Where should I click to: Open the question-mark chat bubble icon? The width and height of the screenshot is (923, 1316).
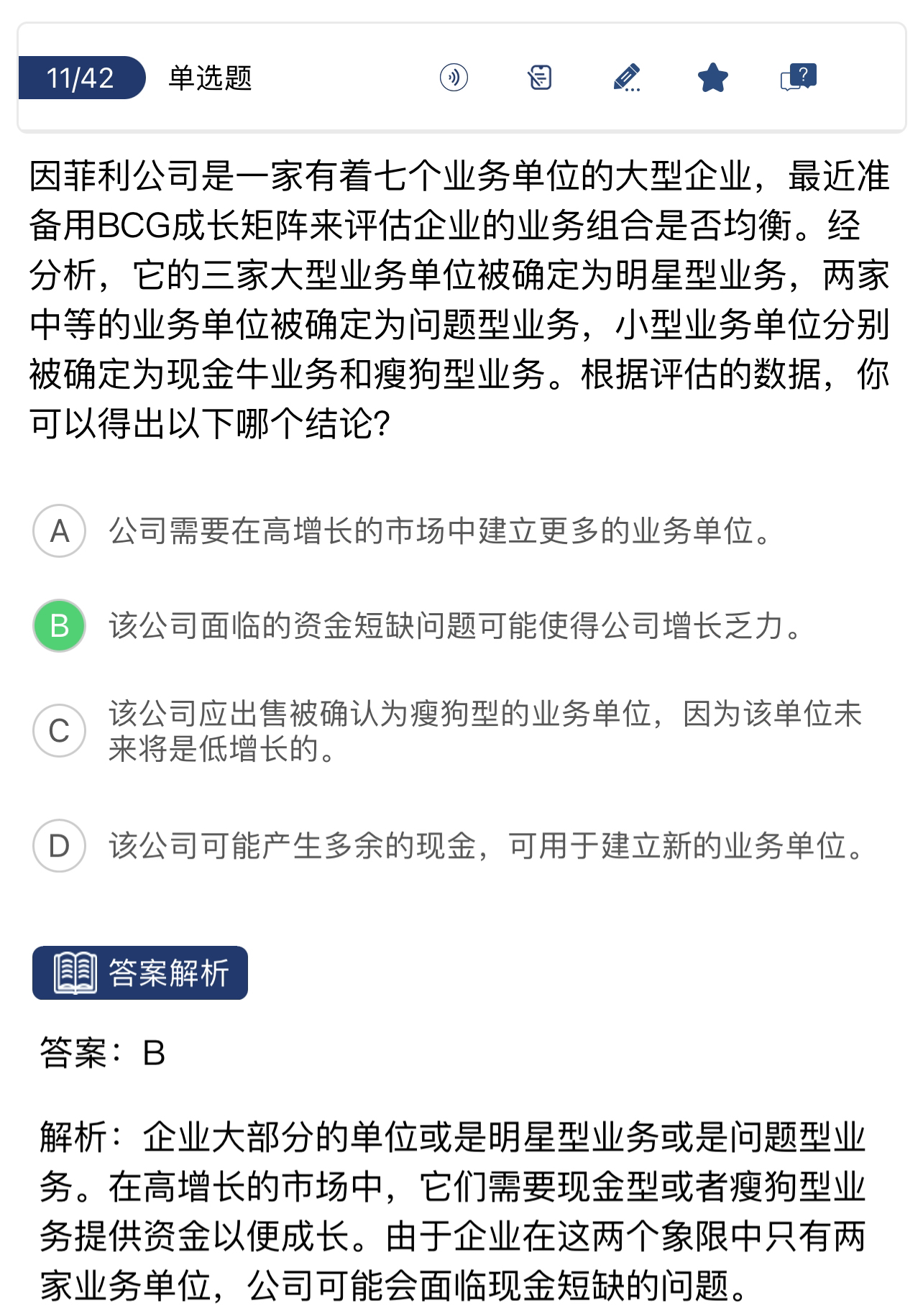798,77
